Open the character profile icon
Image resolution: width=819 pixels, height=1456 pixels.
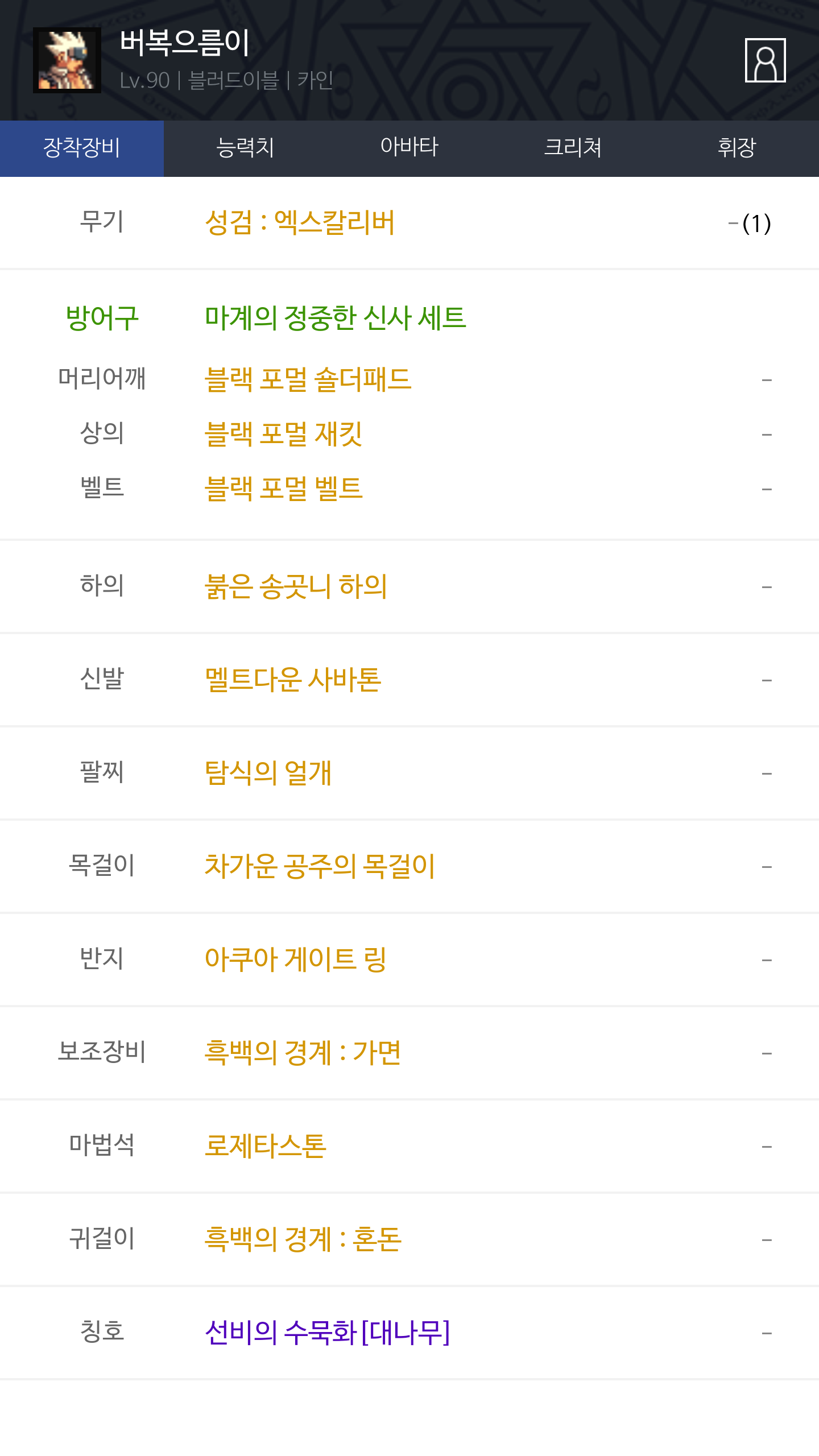pyautogui.click(x=765, y=60)
